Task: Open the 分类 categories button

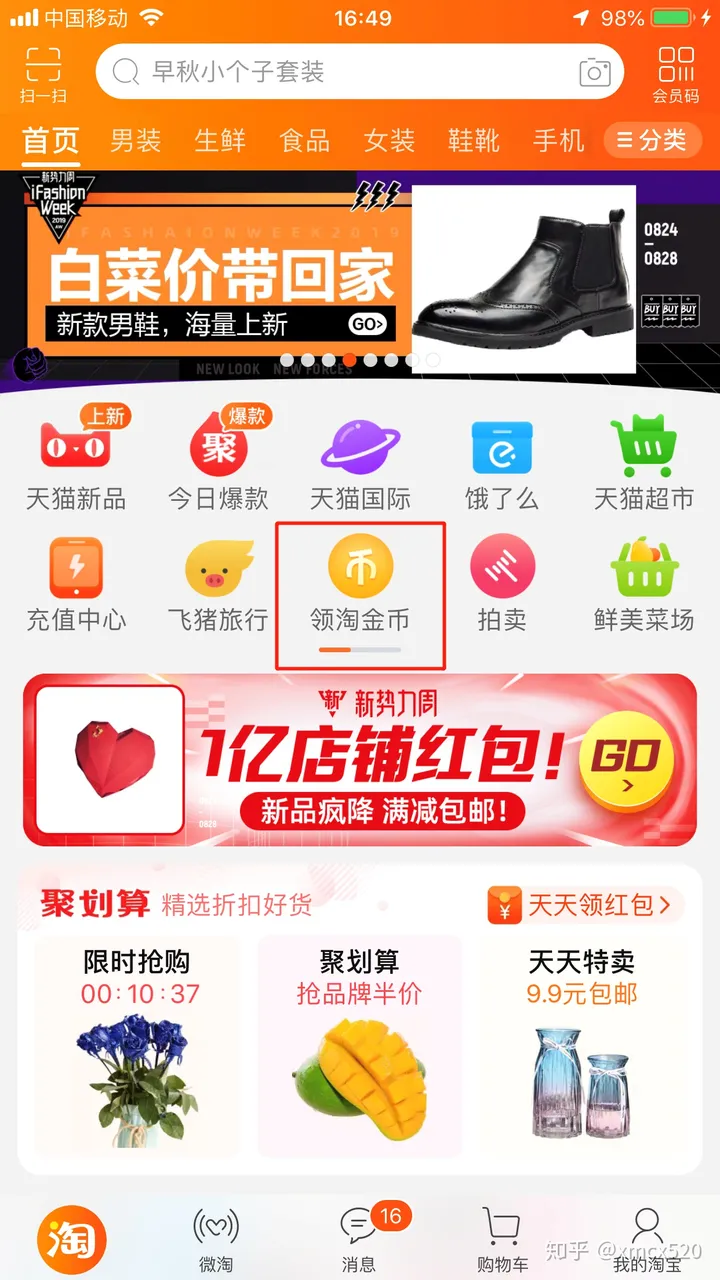Action: click(x=651, y=141)
